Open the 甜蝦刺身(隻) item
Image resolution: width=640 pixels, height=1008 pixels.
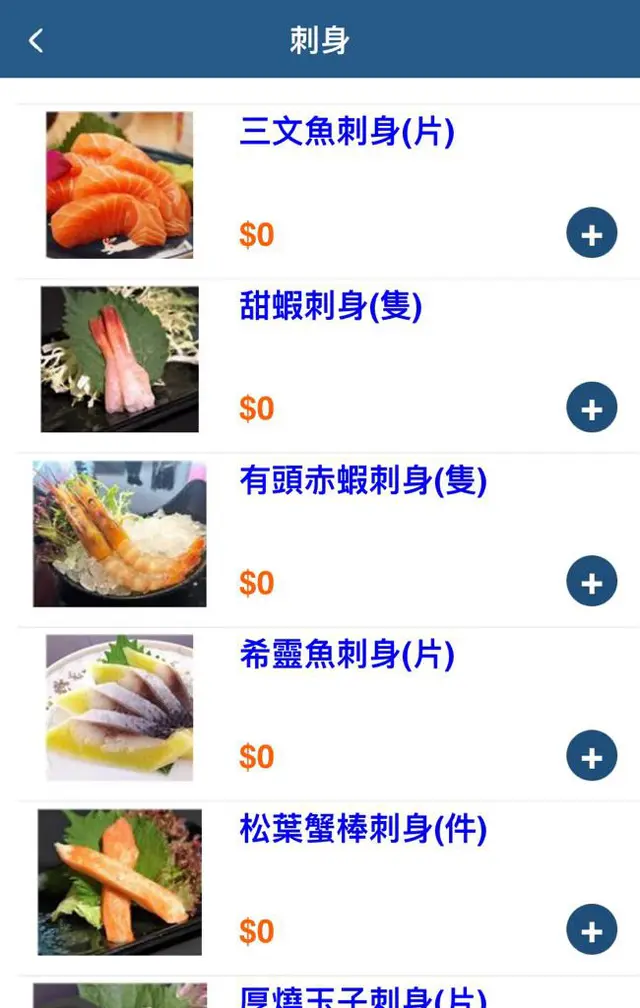330,306
